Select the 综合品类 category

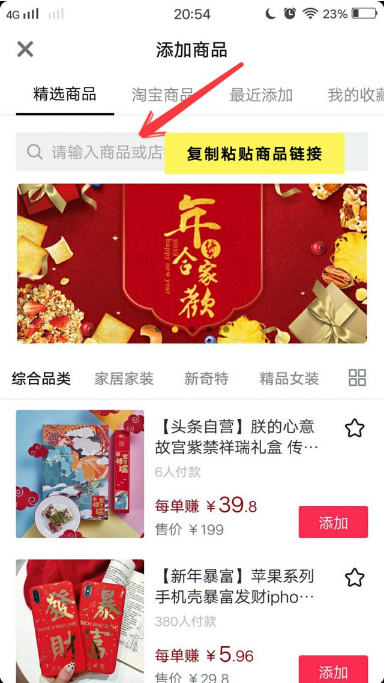(41, 378)
